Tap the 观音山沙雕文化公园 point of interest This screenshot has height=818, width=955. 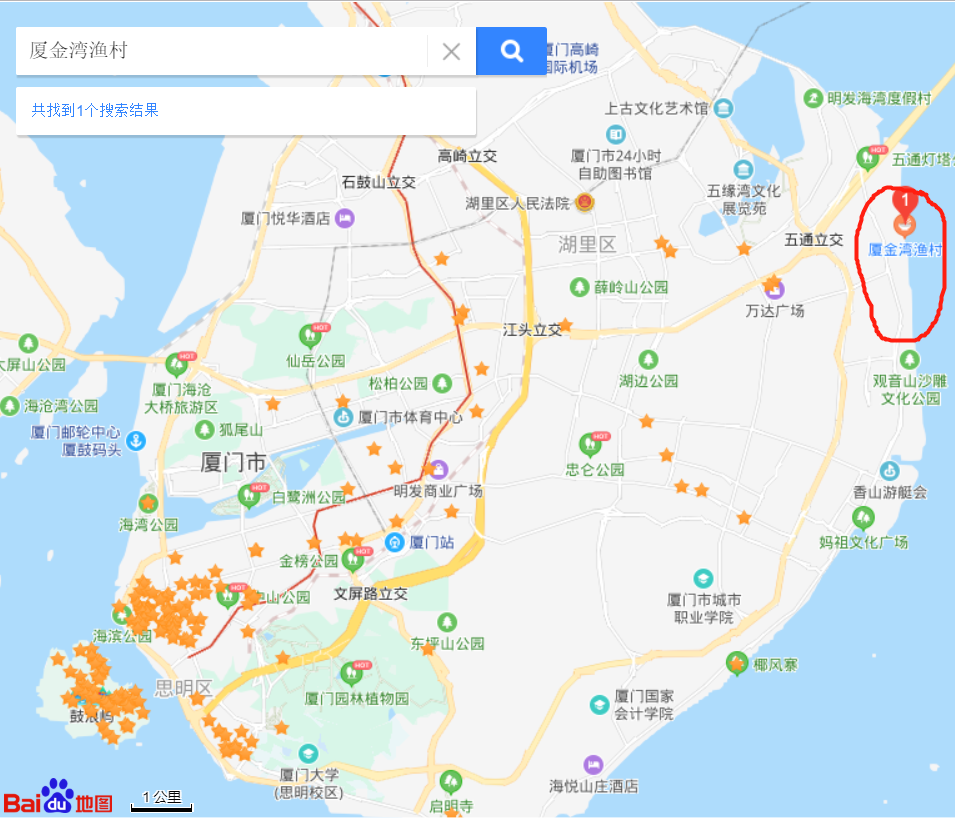[x=909, y=359]
